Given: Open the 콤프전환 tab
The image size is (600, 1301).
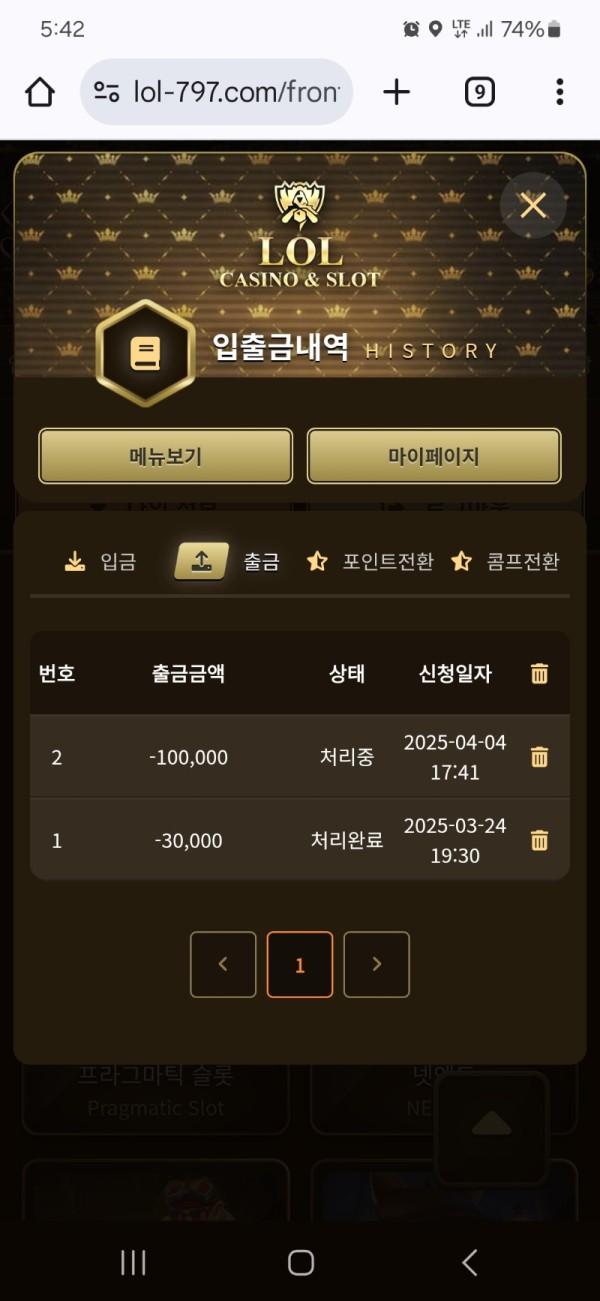Looking at the screenshot, I should tap(505, 562).
